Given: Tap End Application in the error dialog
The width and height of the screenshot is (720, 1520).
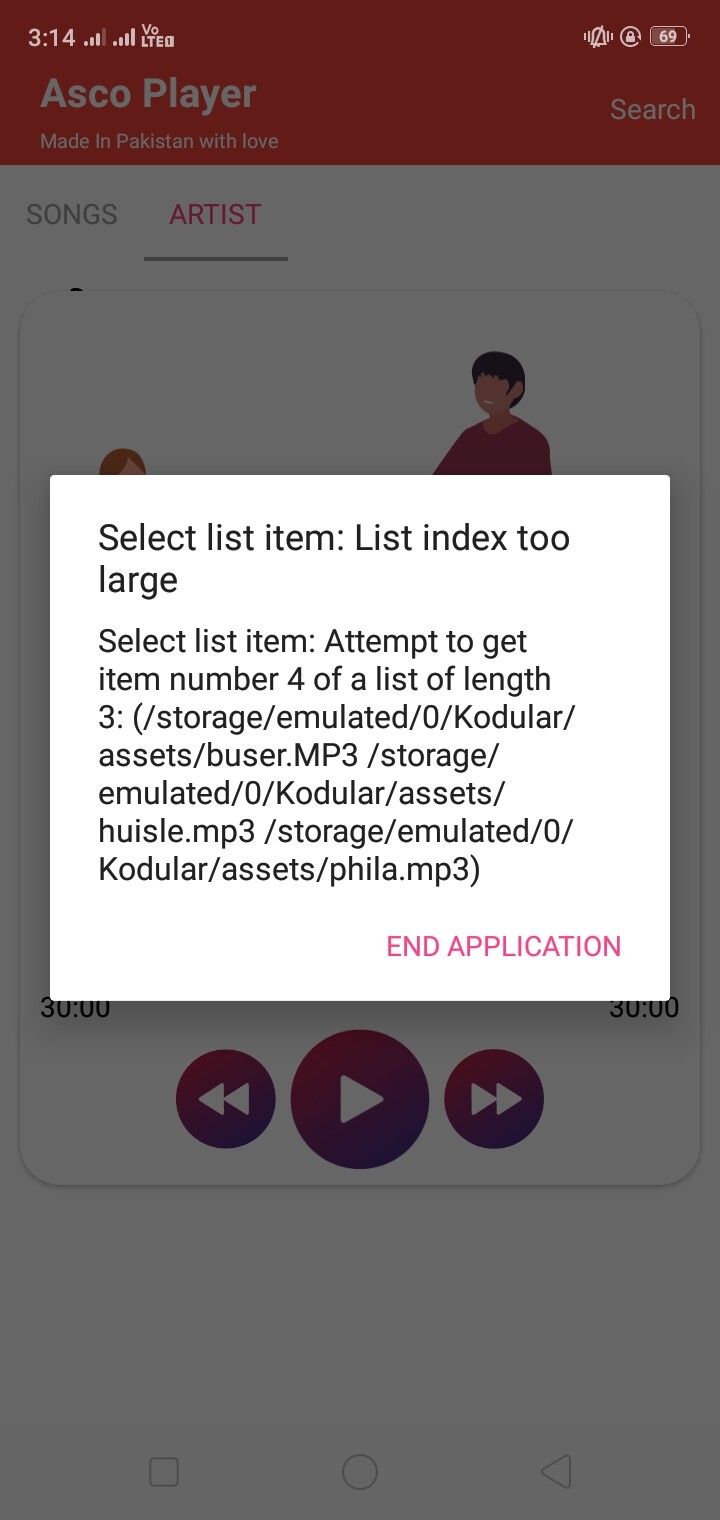Looking at the screenshot, I should click(503, 946).
